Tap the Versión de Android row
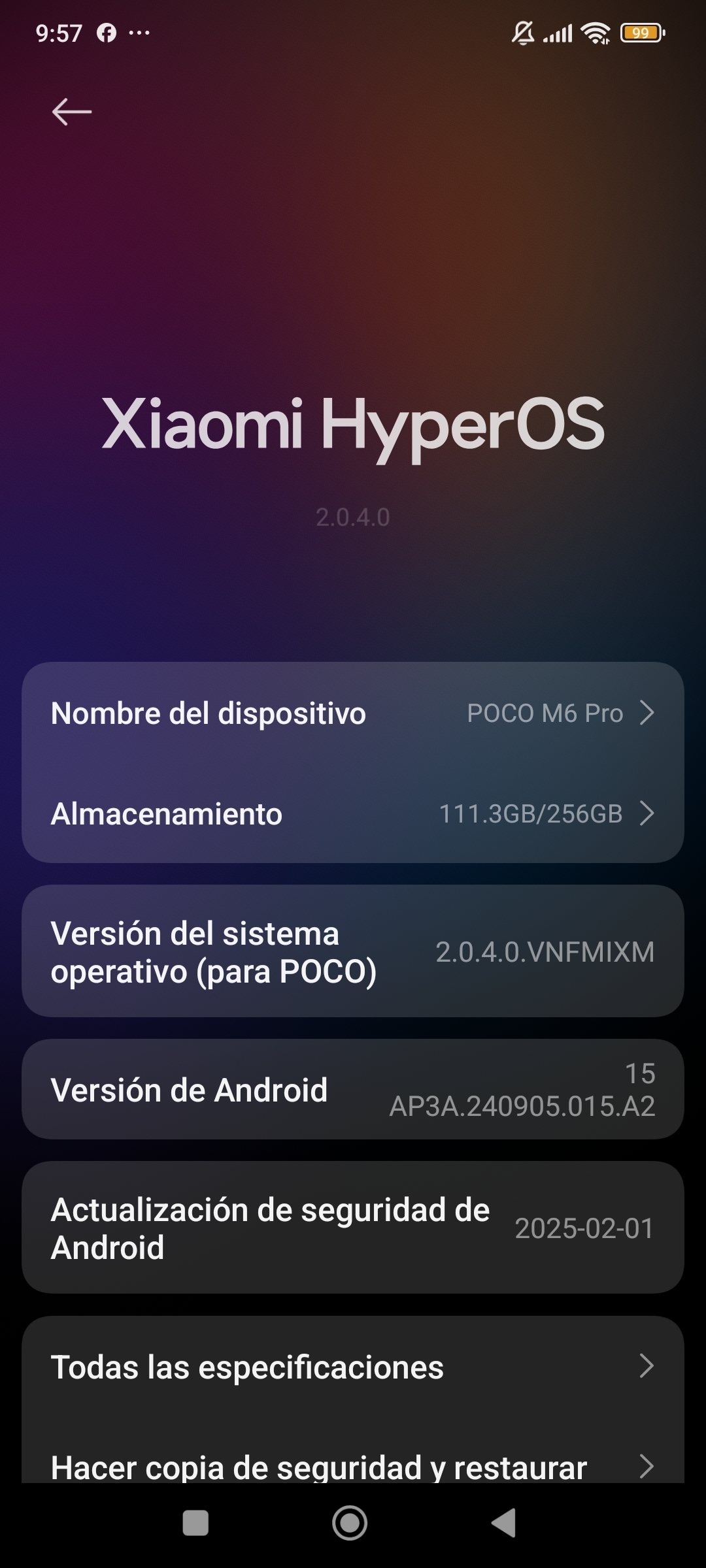This screenshot has height=1568, width=706. (353, 1089)
